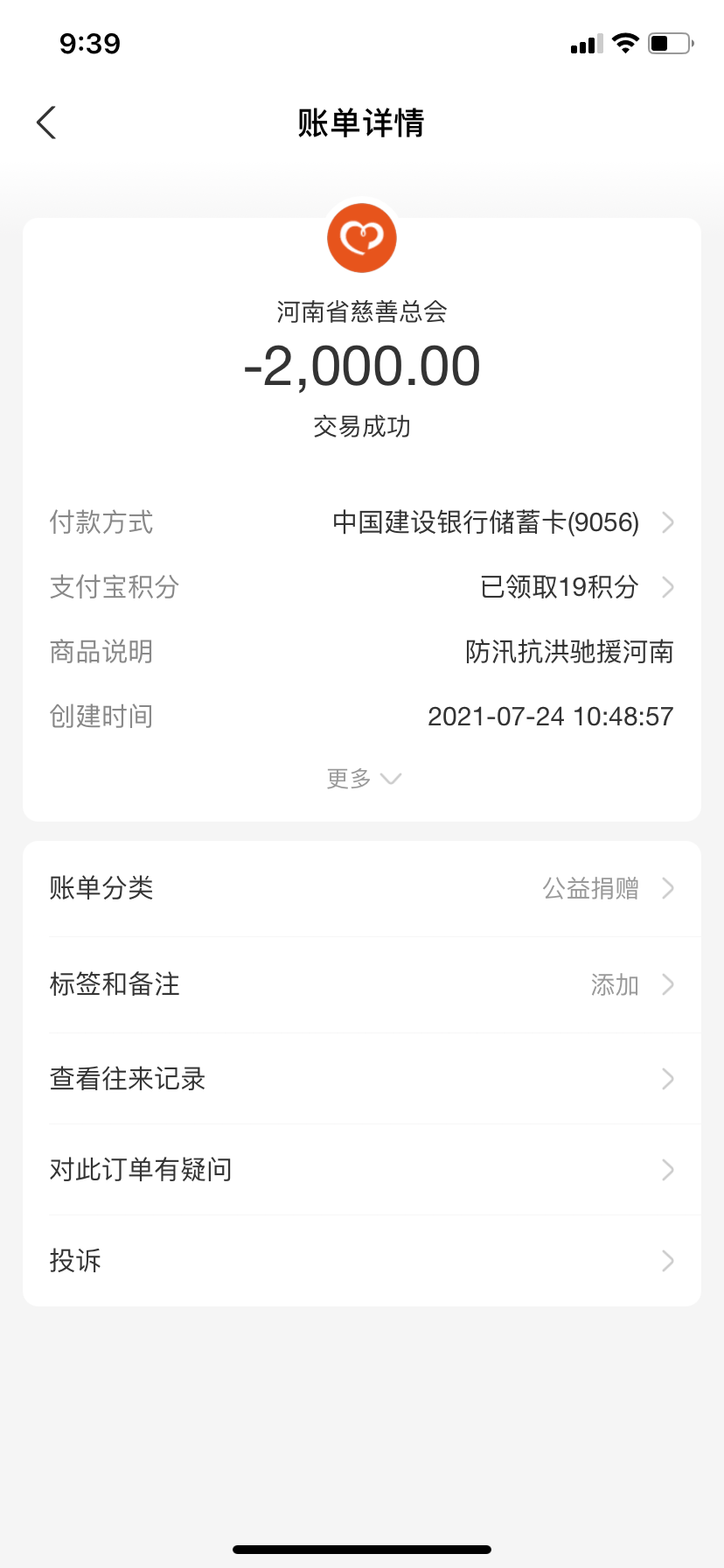The image size is (724, 1568).
Task: Open 查看往来记录
Action: [362, 1079]
